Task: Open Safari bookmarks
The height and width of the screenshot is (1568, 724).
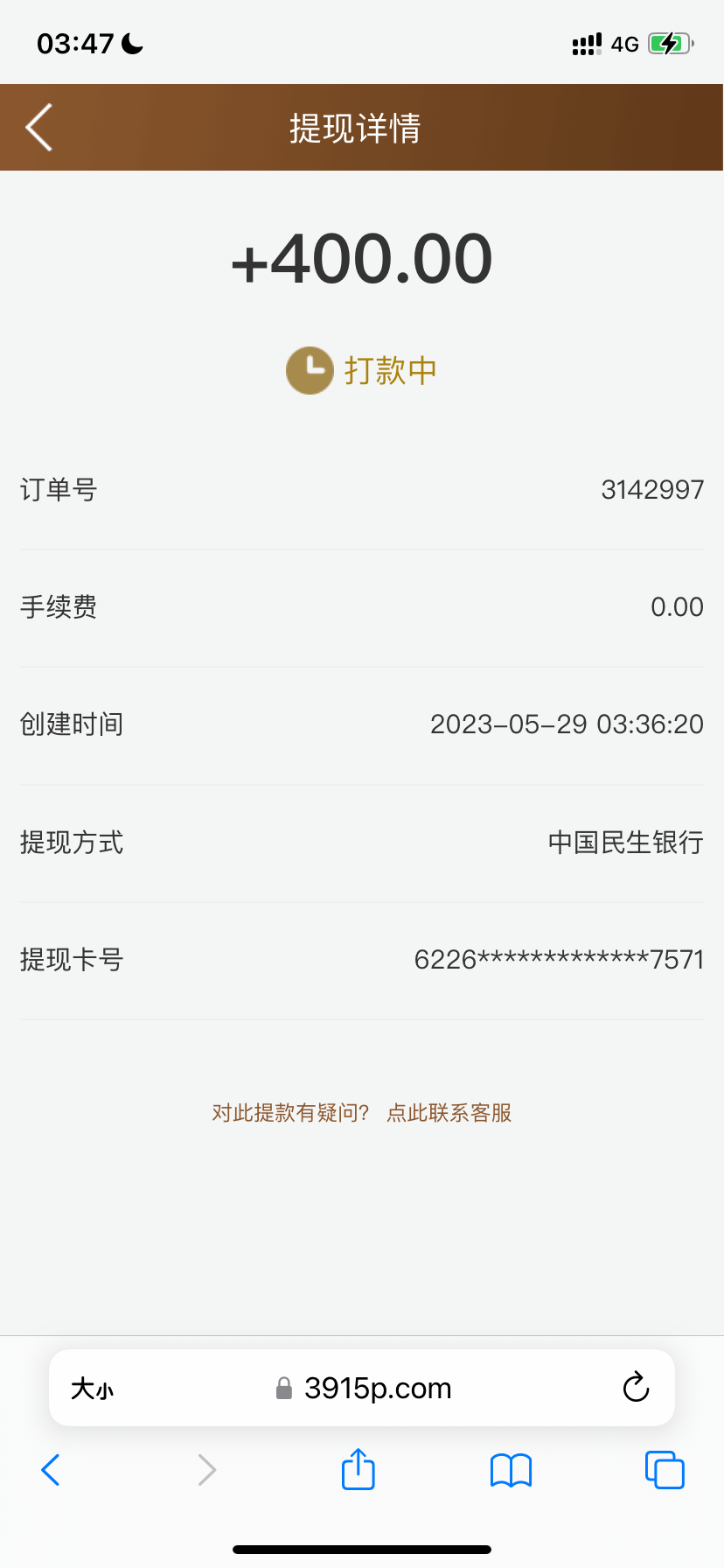Action: coord(511,1470)
